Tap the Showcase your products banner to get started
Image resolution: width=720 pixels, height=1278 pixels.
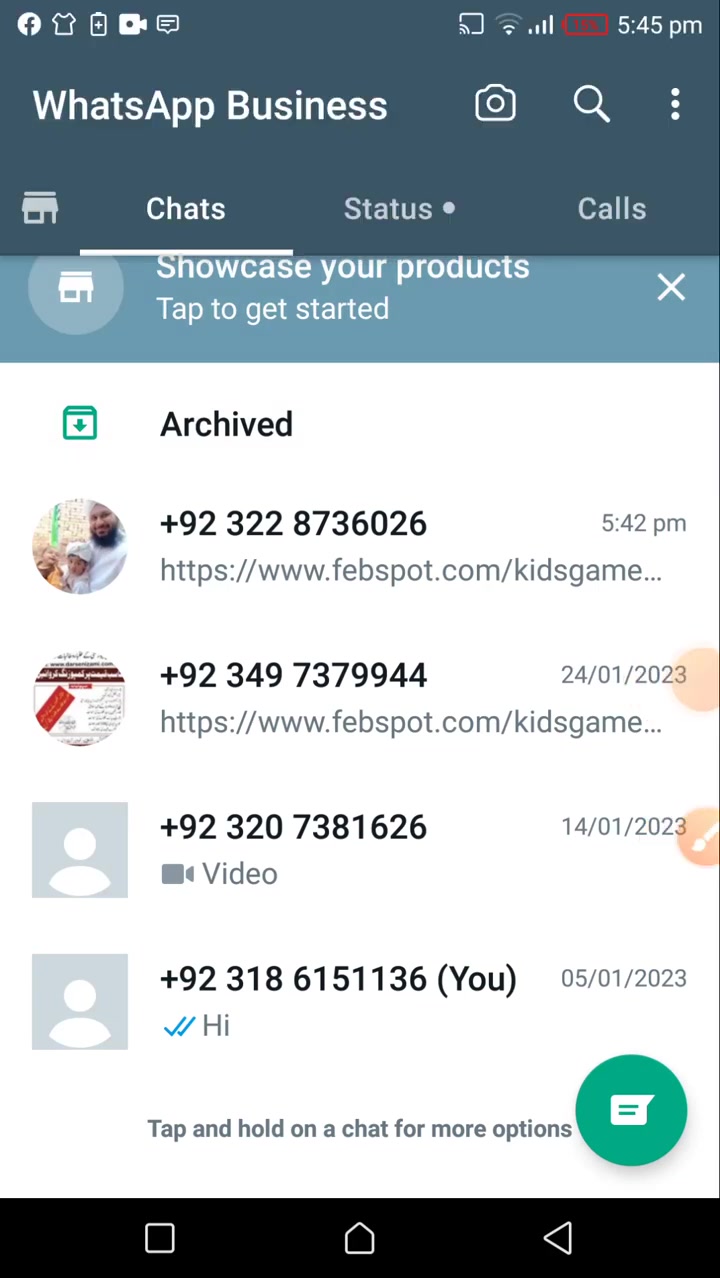(342, 288)
